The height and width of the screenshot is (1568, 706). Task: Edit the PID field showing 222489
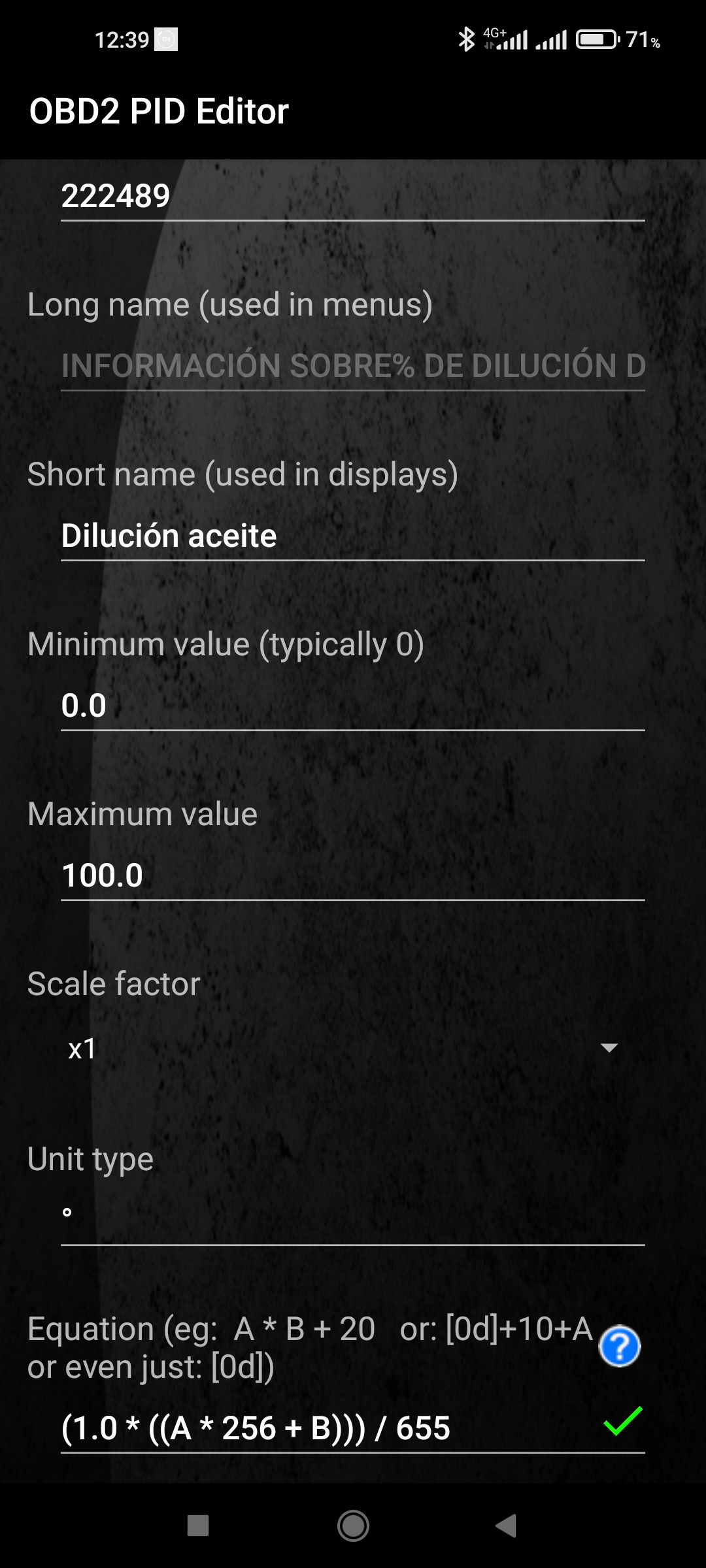[x=353, y=196]
